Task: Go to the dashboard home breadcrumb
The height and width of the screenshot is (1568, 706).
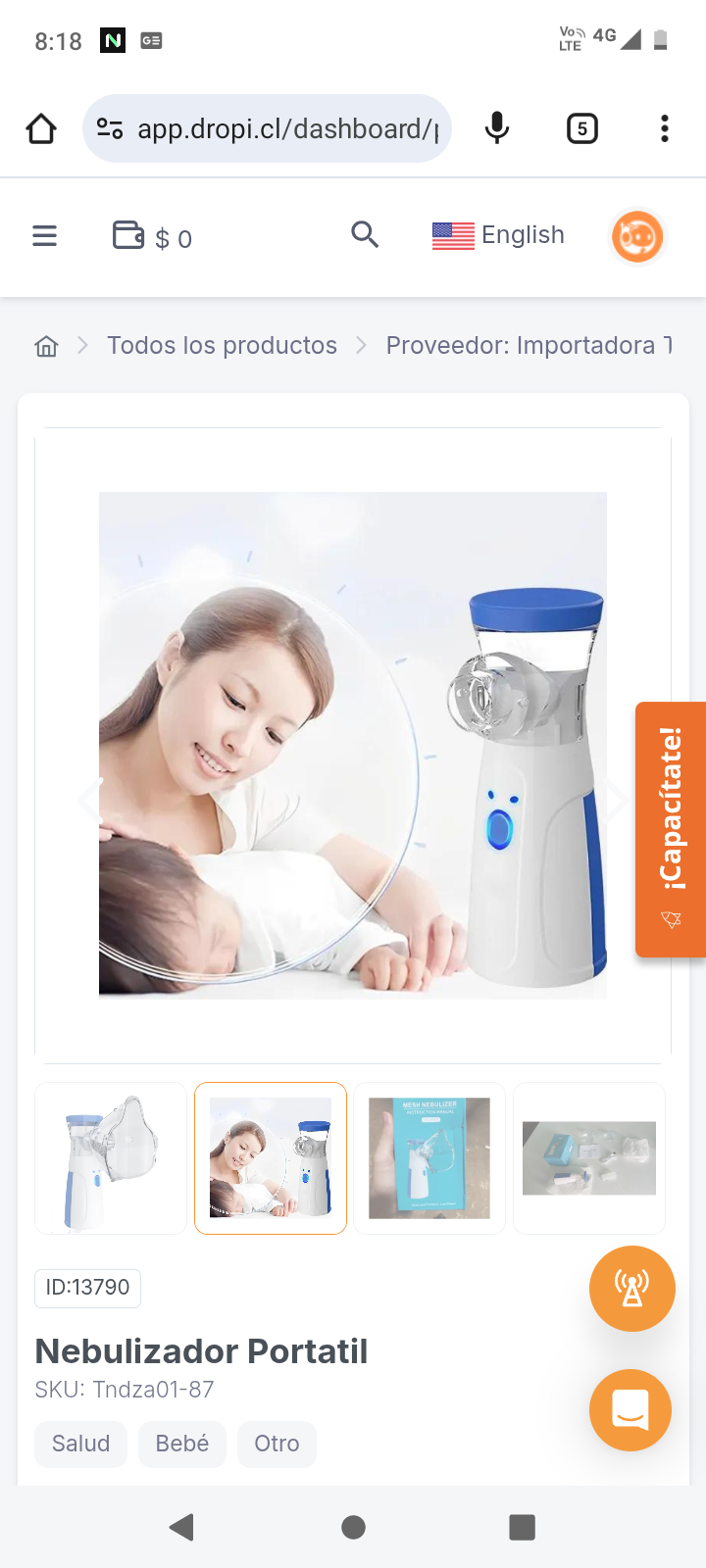Action: (x=46, y=346)
